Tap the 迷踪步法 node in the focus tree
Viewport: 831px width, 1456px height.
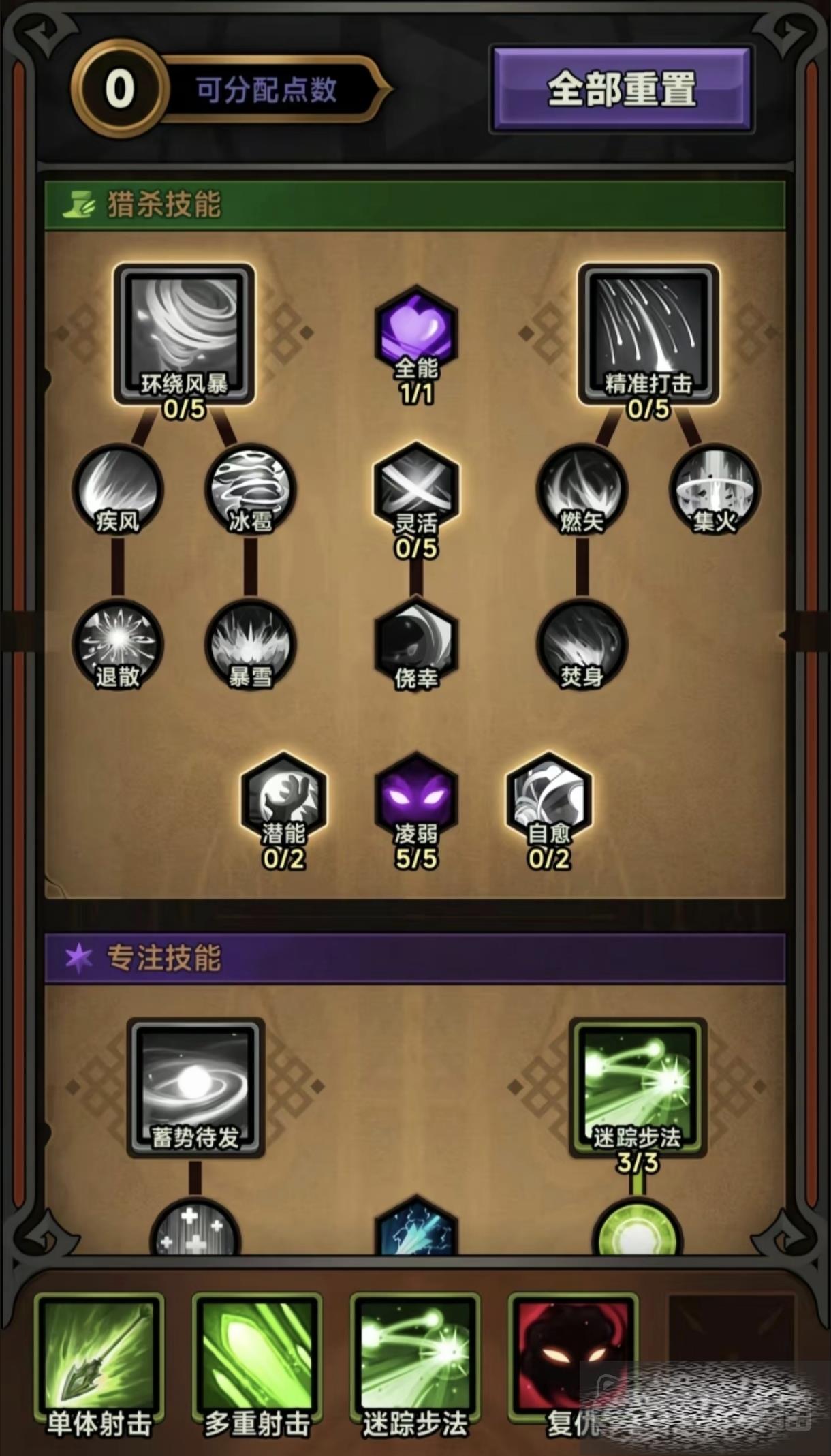click(x=638, y=1087)
